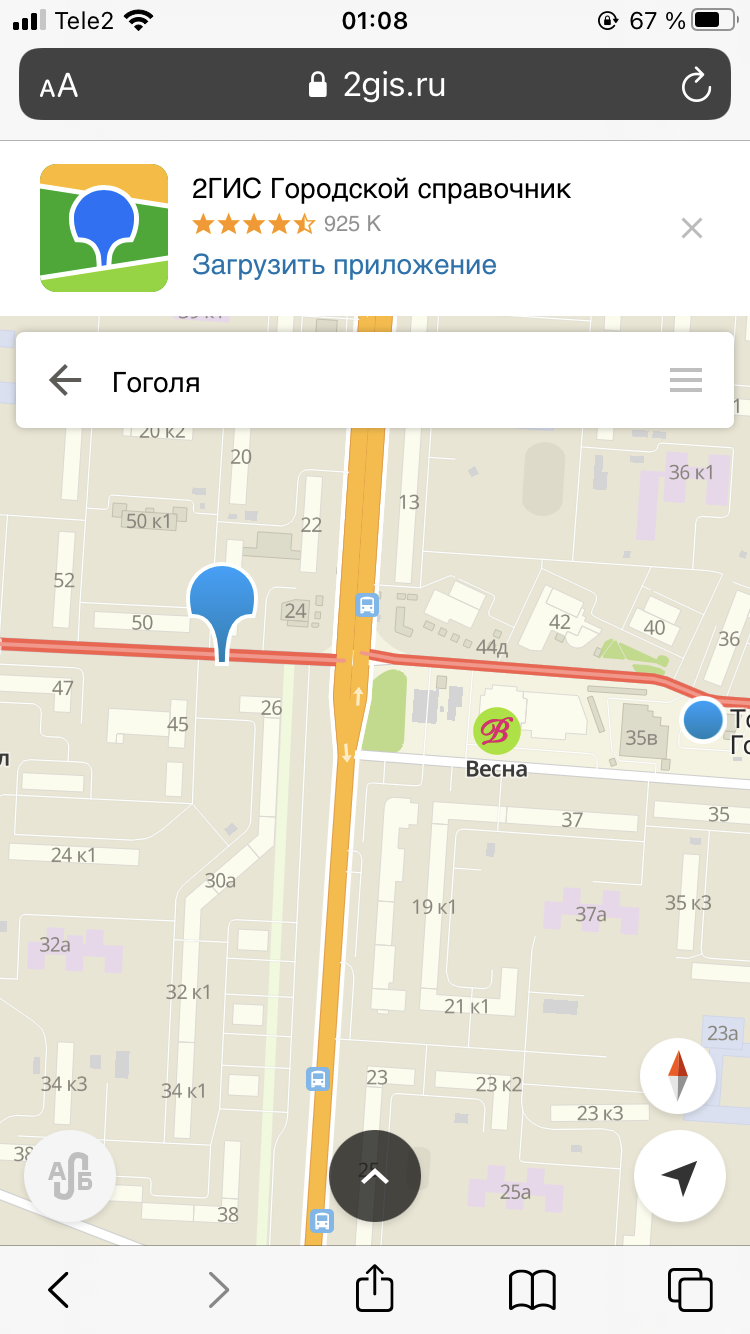Reload the page in Safari

tap(695, 85)
